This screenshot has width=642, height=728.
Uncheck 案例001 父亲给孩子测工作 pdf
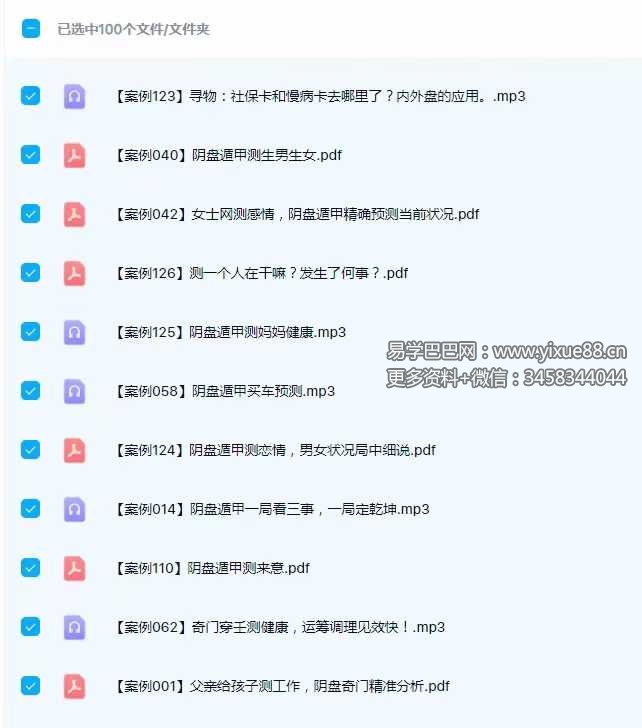31,686
